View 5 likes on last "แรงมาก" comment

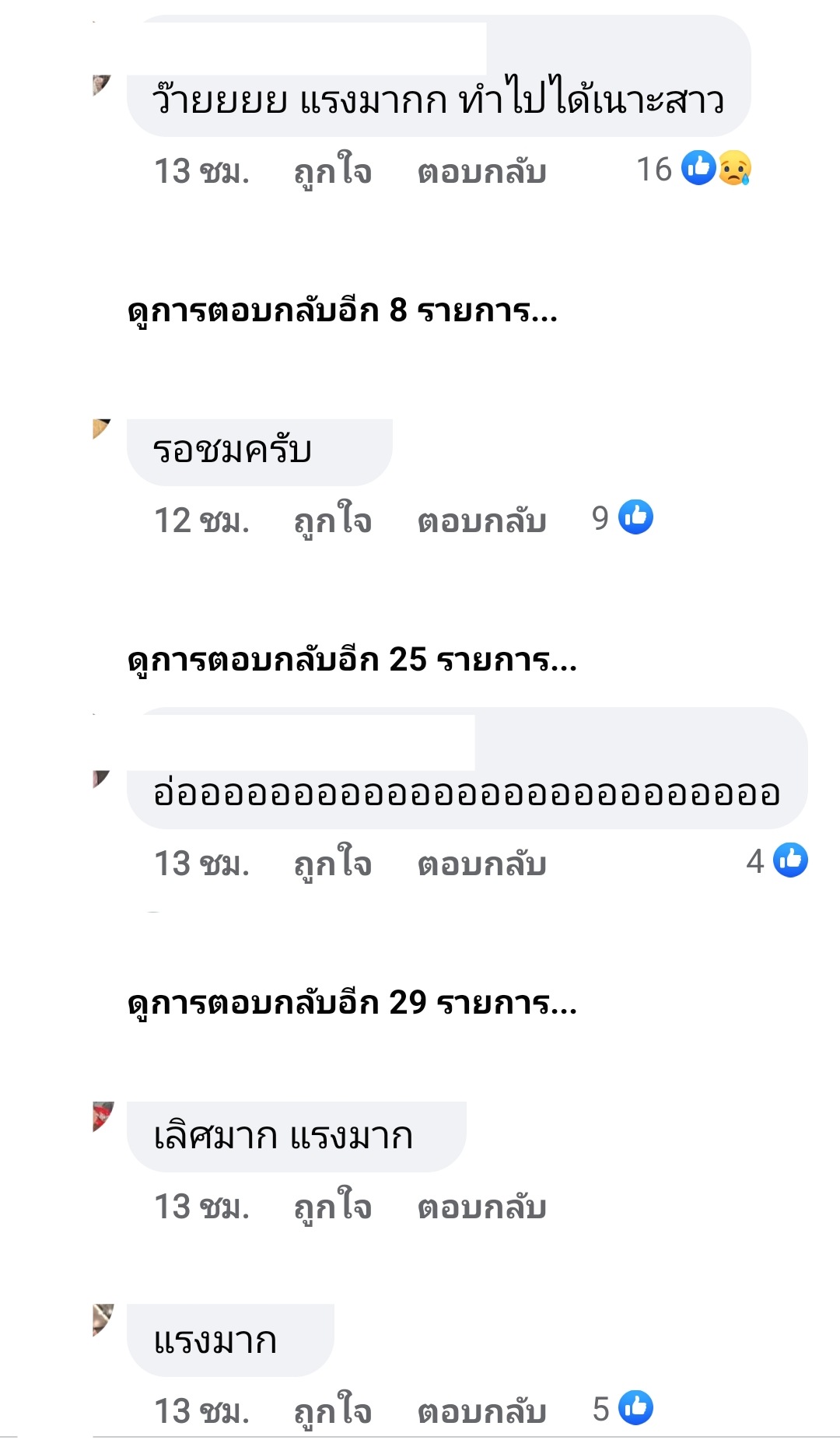[x=622, y=1408]
